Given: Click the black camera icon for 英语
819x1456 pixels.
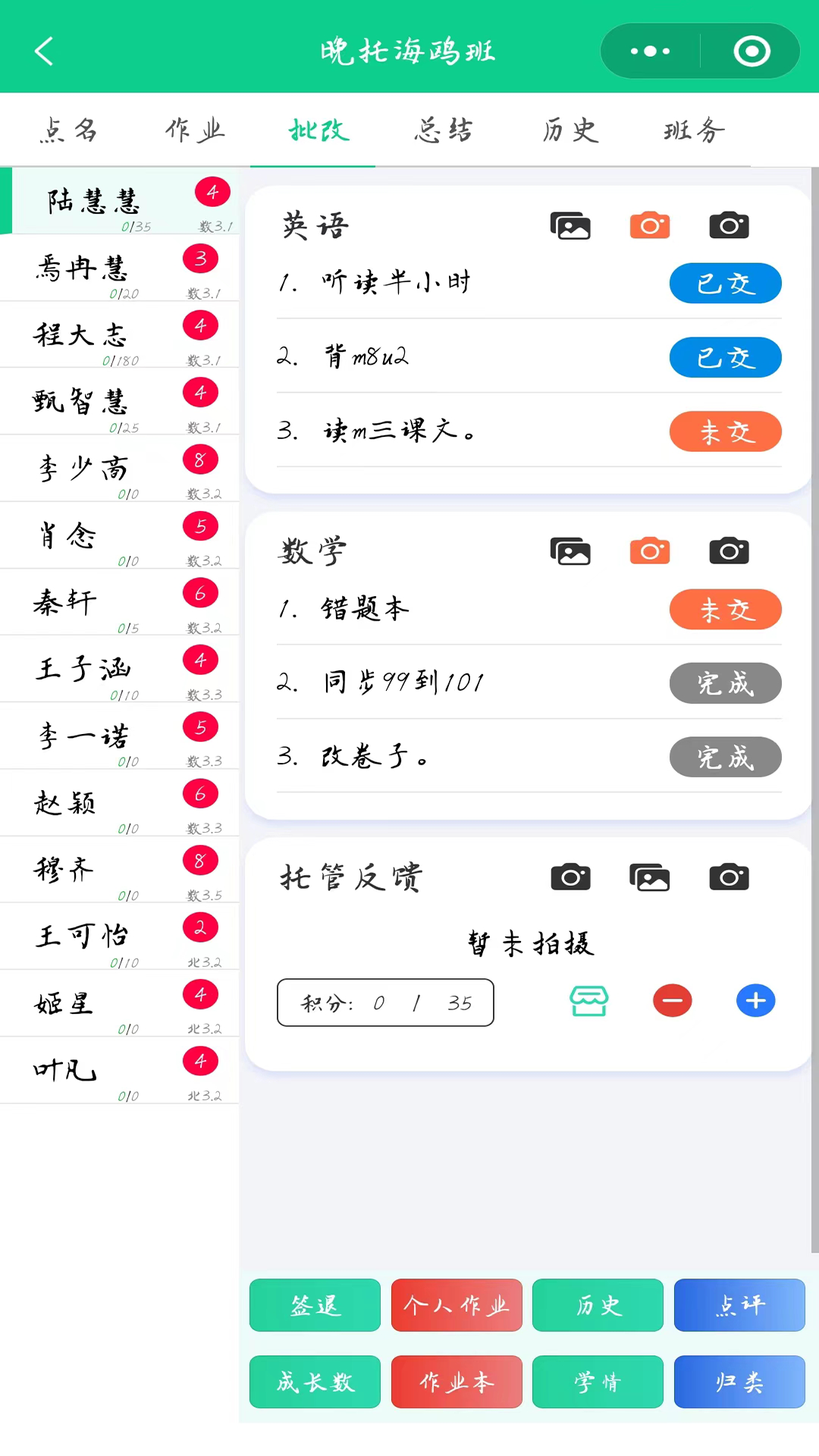Looking at the screenshot, I should 729,225.
